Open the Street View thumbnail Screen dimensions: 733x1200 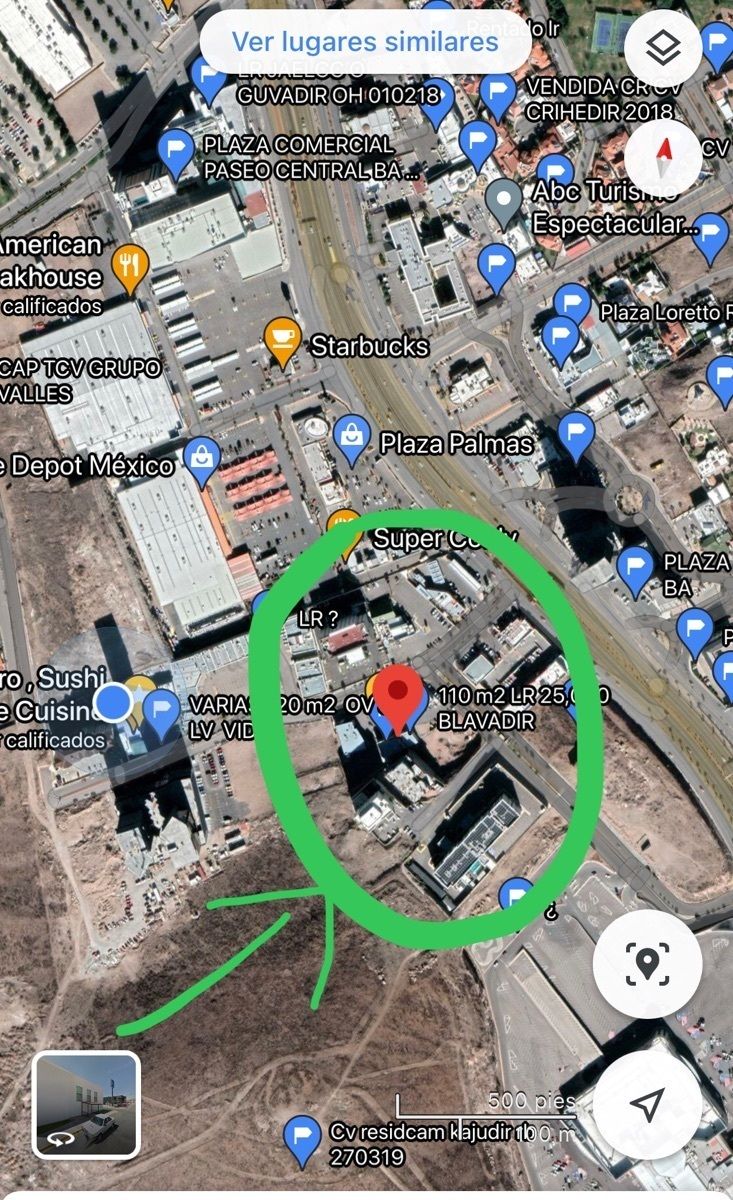pyautogui.click(x=86, y=1104)
